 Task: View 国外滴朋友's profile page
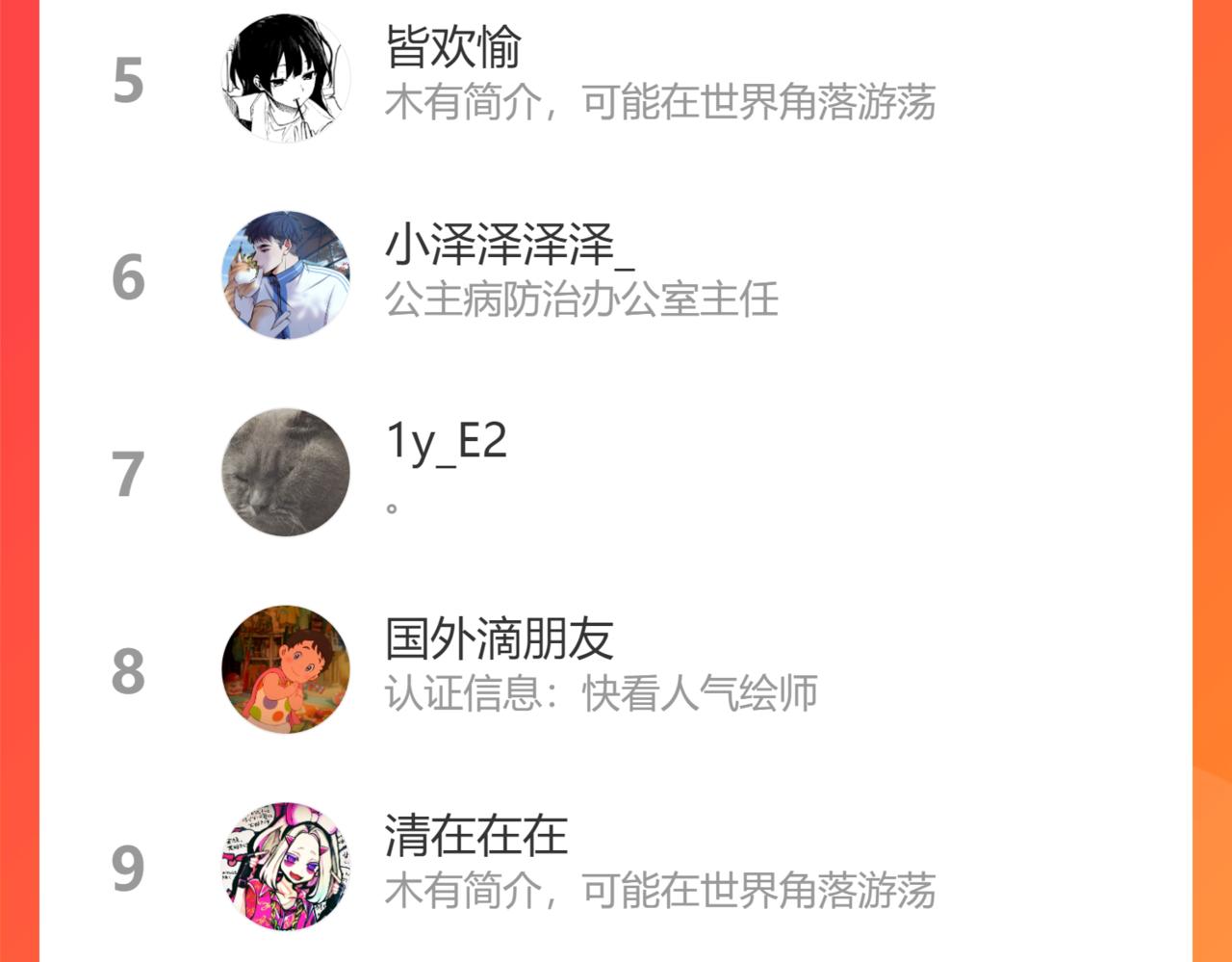615,670
